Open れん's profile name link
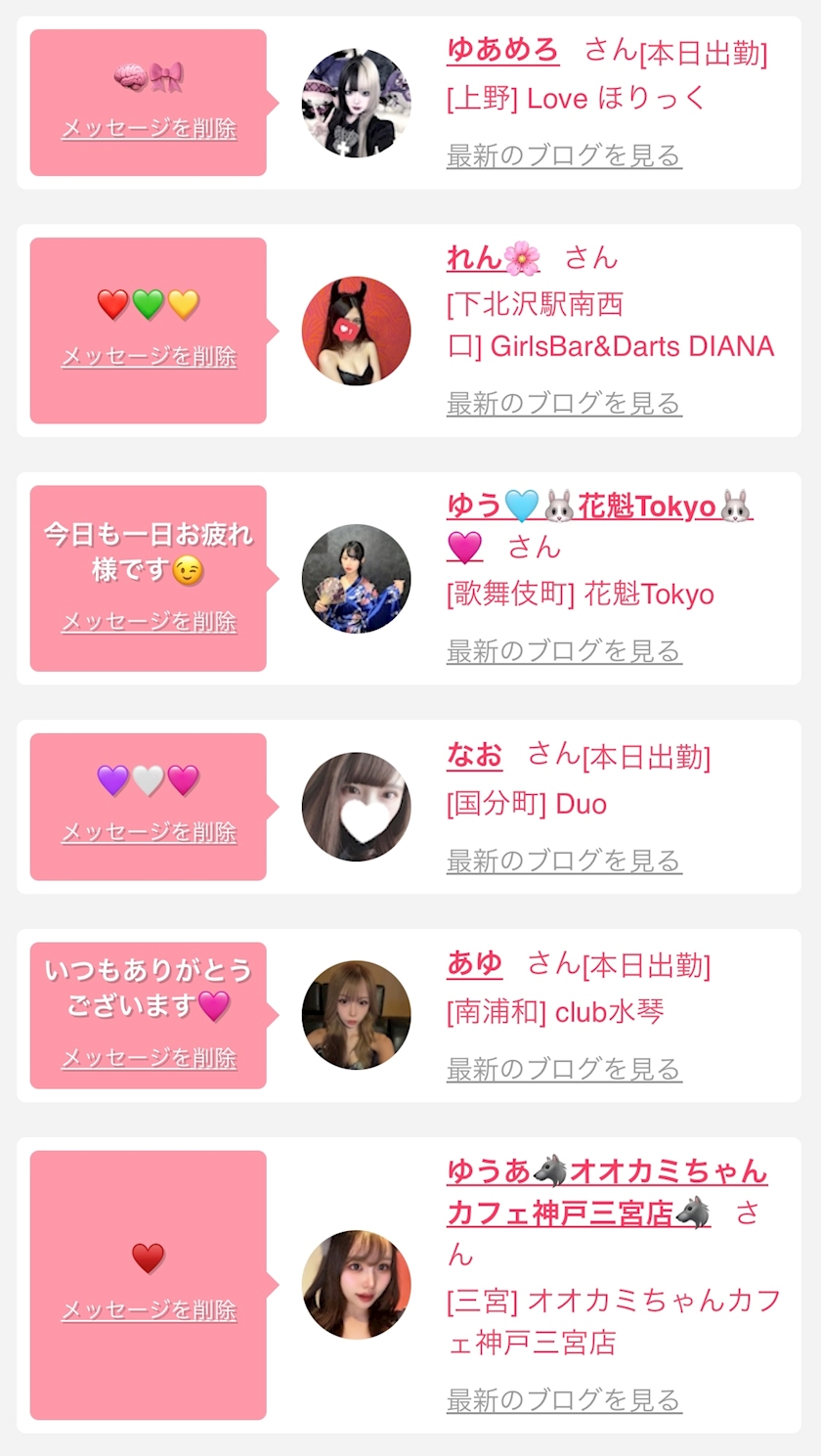This screenshot has width=821, height=1456. [x=493, y=257]
